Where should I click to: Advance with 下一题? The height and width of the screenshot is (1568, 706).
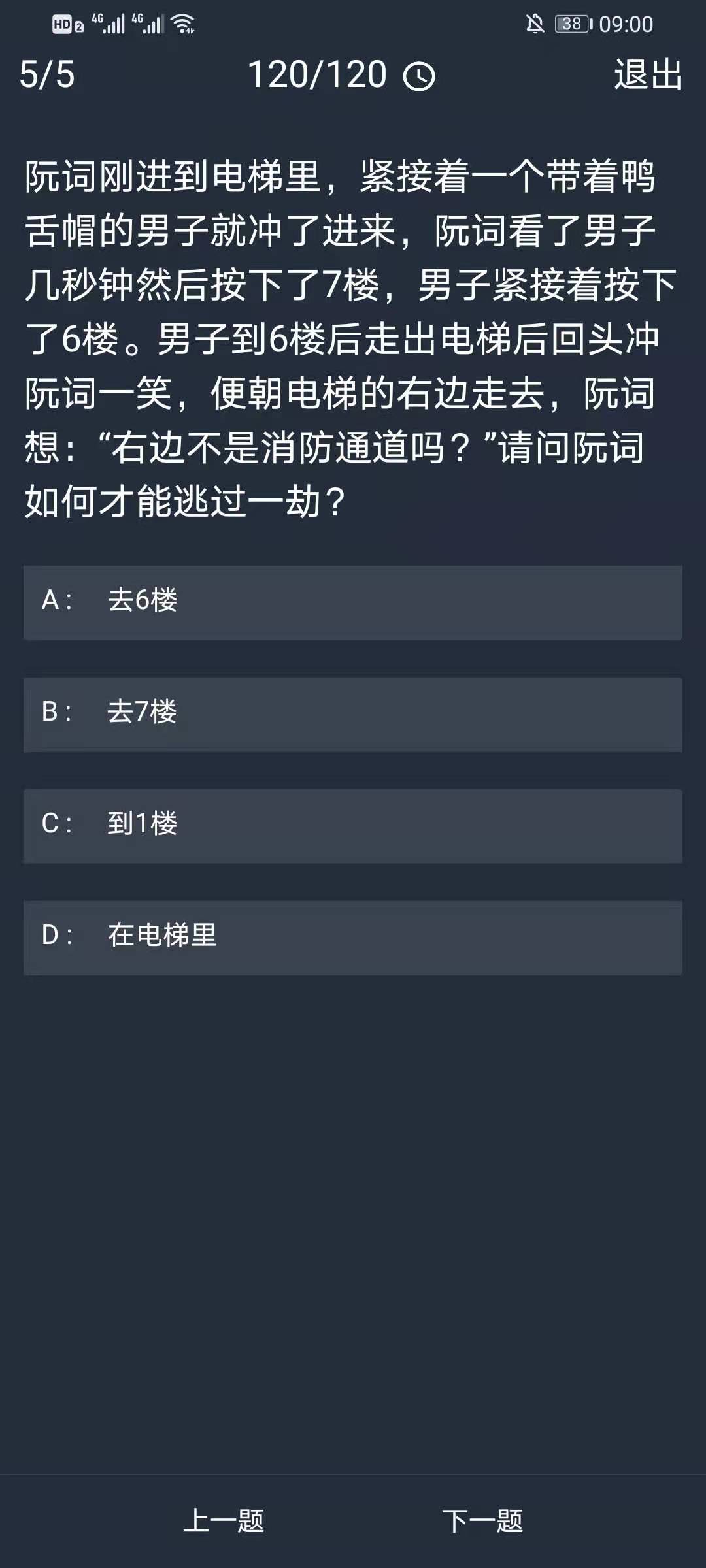tap(482, 1520)
